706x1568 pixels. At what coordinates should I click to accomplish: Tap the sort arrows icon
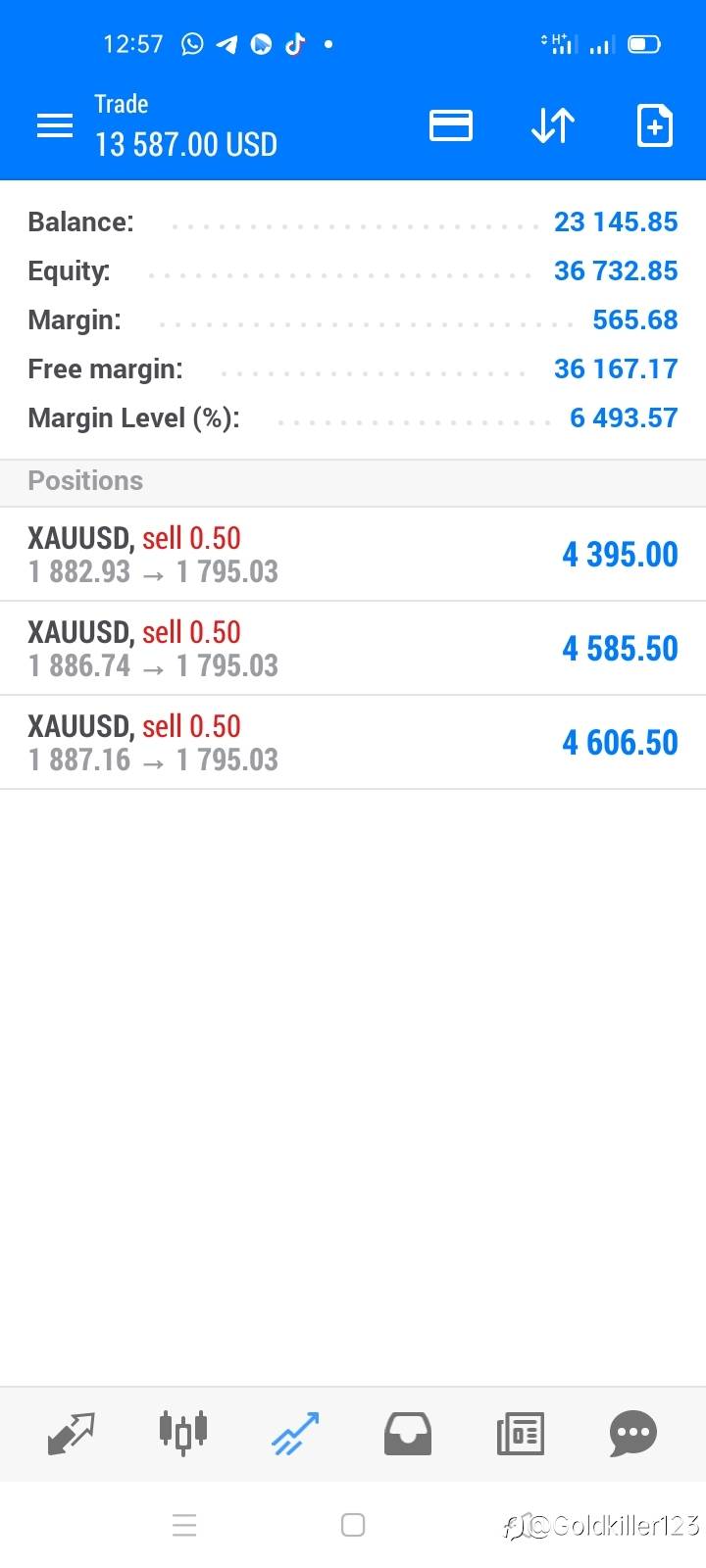coord(553,125)
